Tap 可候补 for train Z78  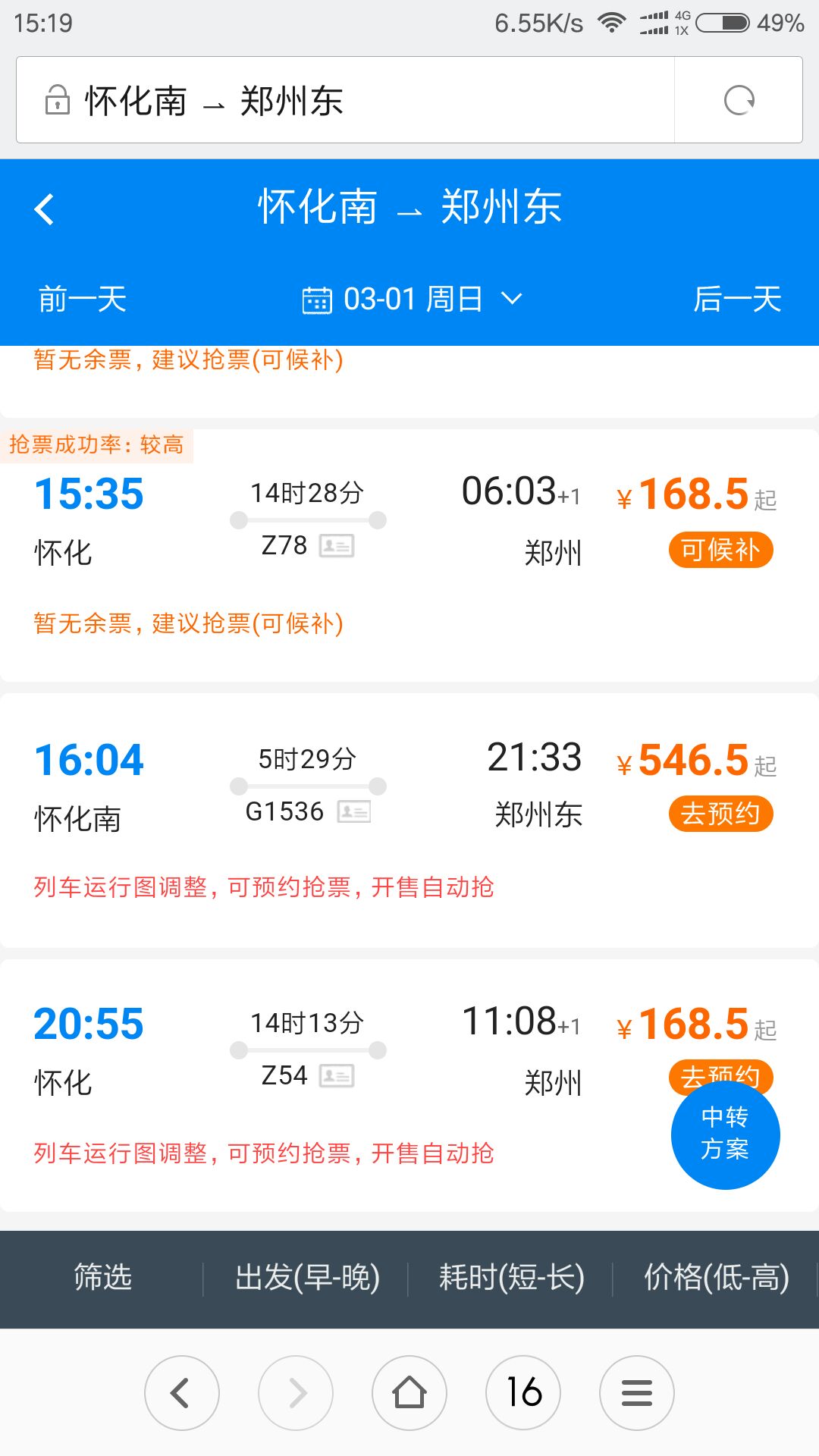point(720,550)
